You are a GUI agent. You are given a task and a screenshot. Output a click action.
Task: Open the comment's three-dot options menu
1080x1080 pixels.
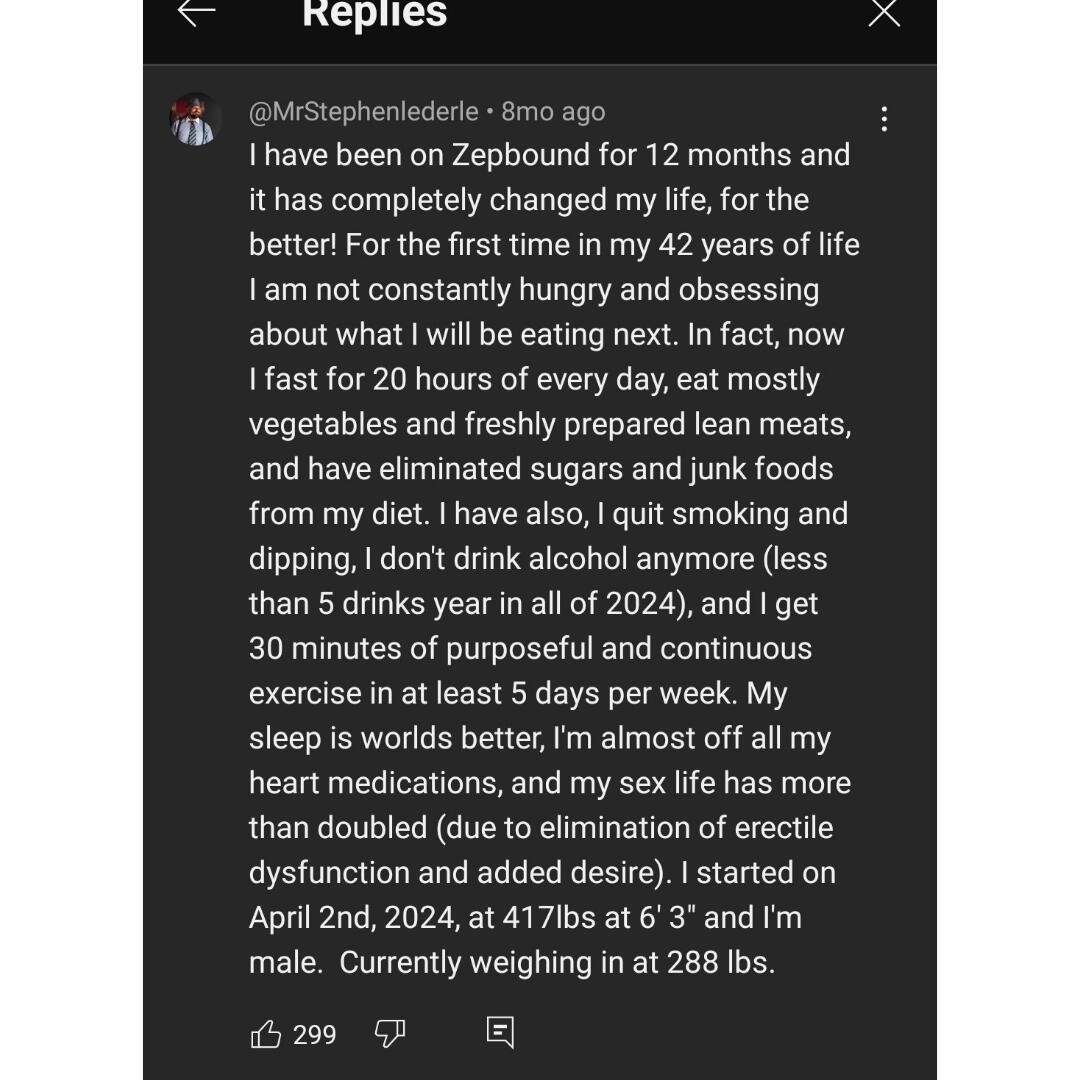[x=884, y=119]
